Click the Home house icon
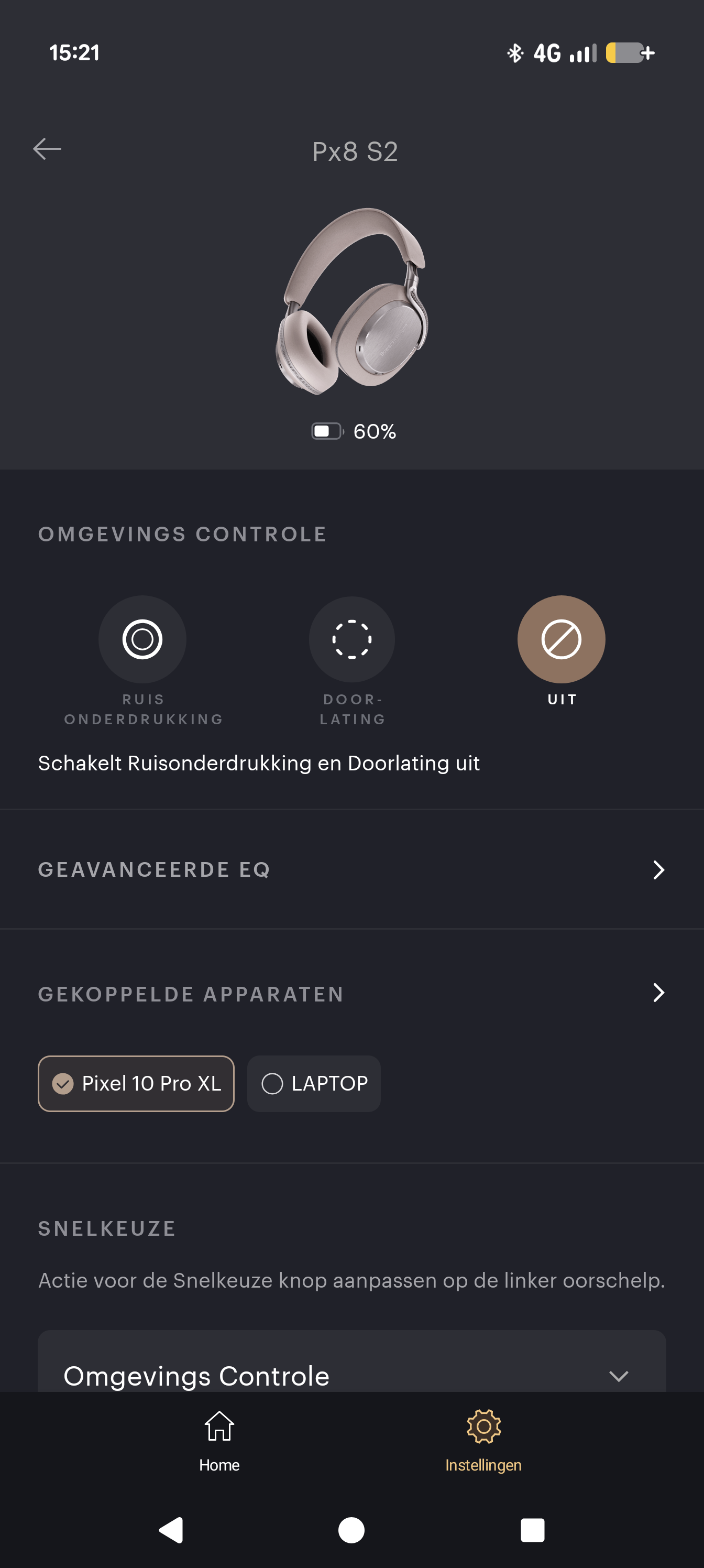 tap(218, 1430)
